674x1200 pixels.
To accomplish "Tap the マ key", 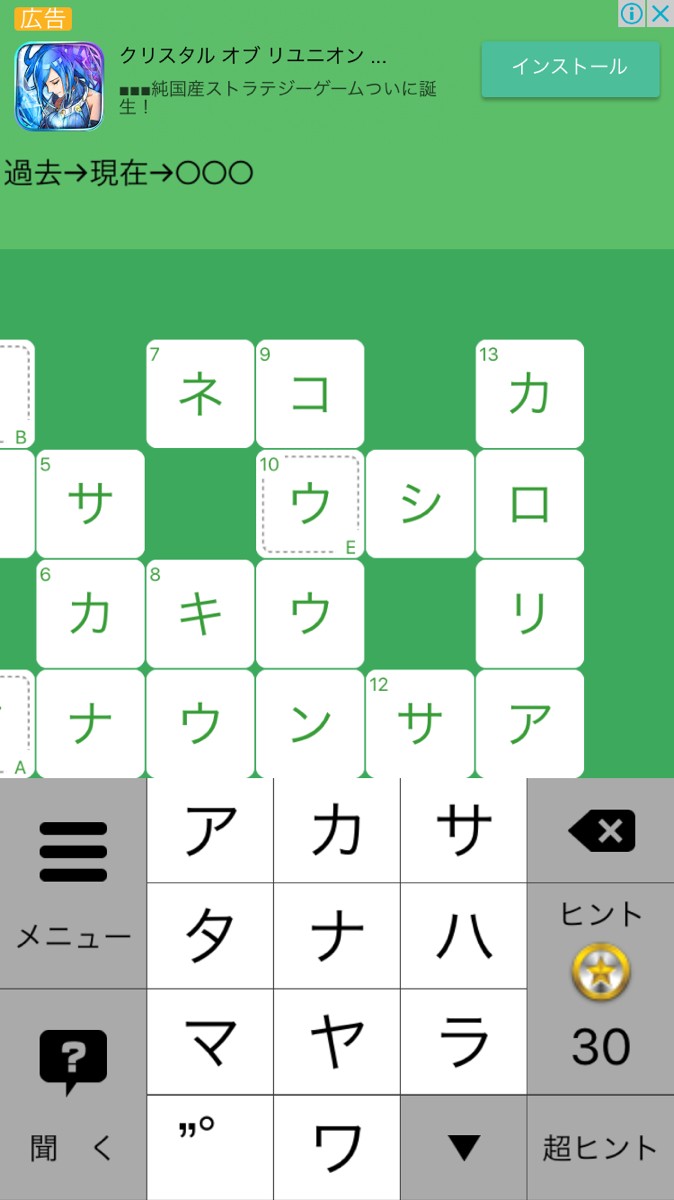I will coord(210,1042).
